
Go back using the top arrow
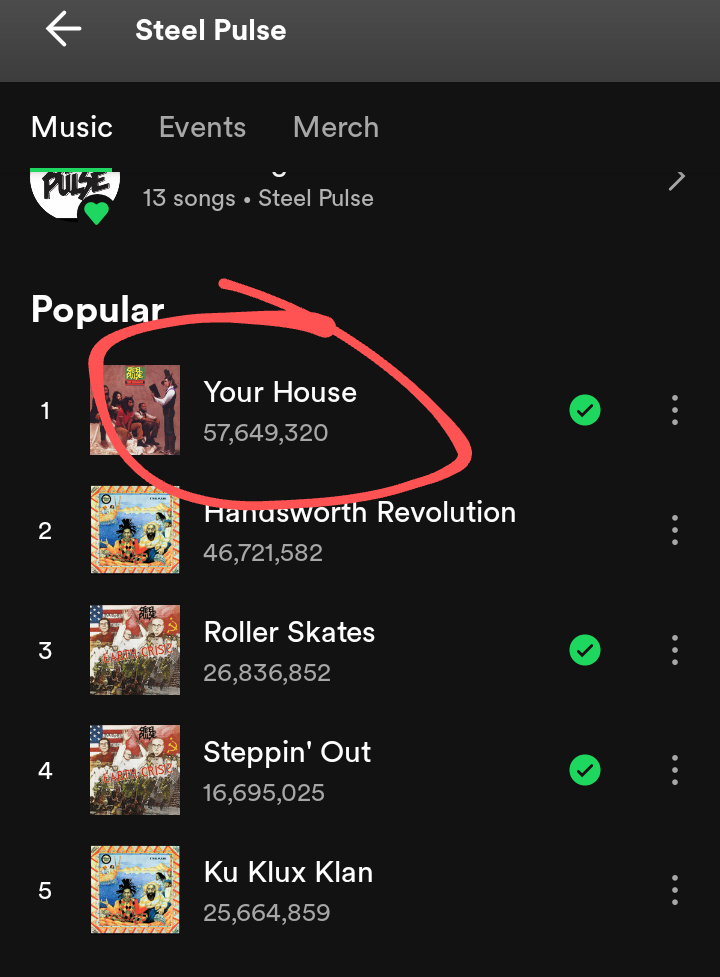pos(63,30)
